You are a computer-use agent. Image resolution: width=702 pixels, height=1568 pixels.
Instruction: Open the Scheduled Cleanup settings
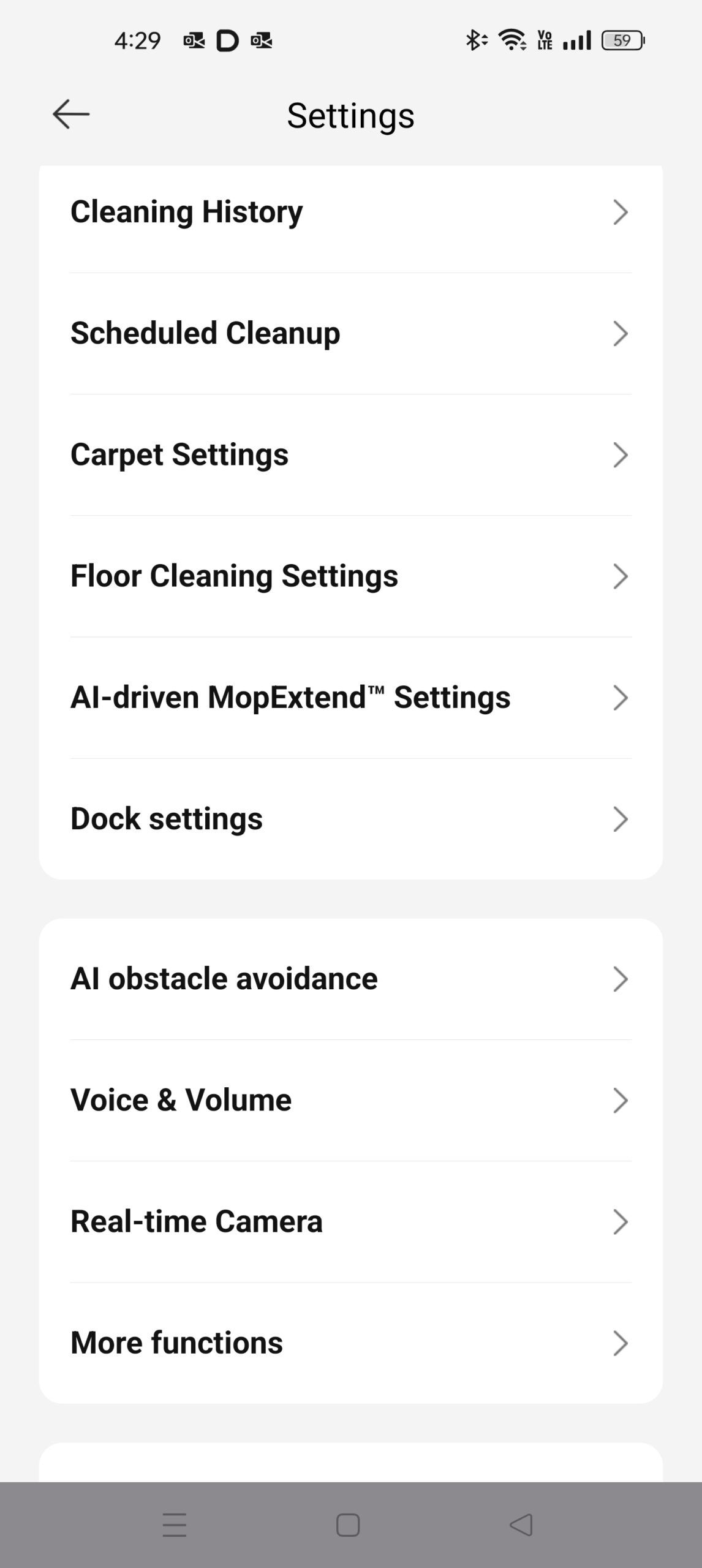click(350, 333)
